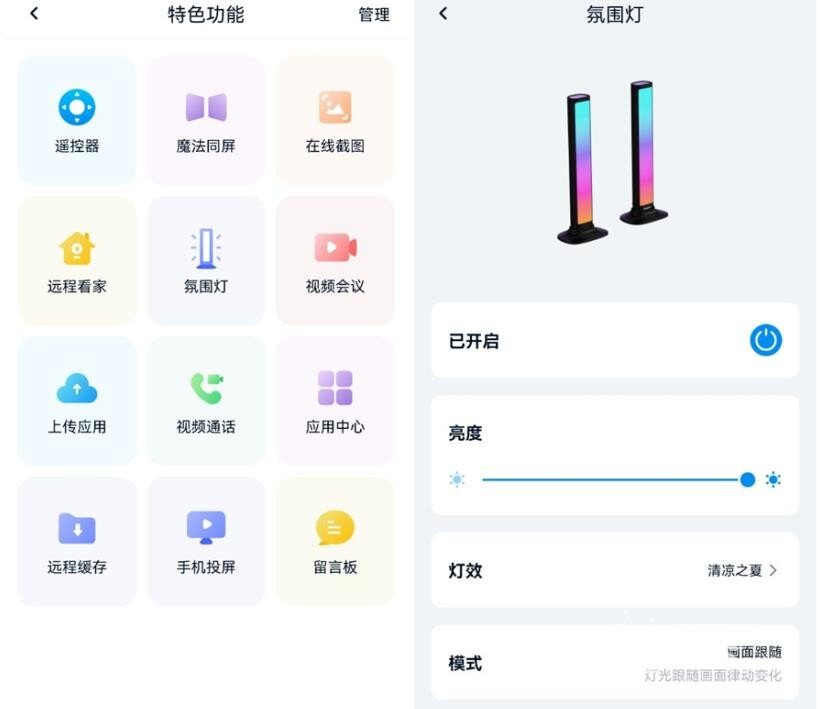Open 上传应用
Image resolution: width=821 pixels, height=709 pixels.
tap(77, 401)
